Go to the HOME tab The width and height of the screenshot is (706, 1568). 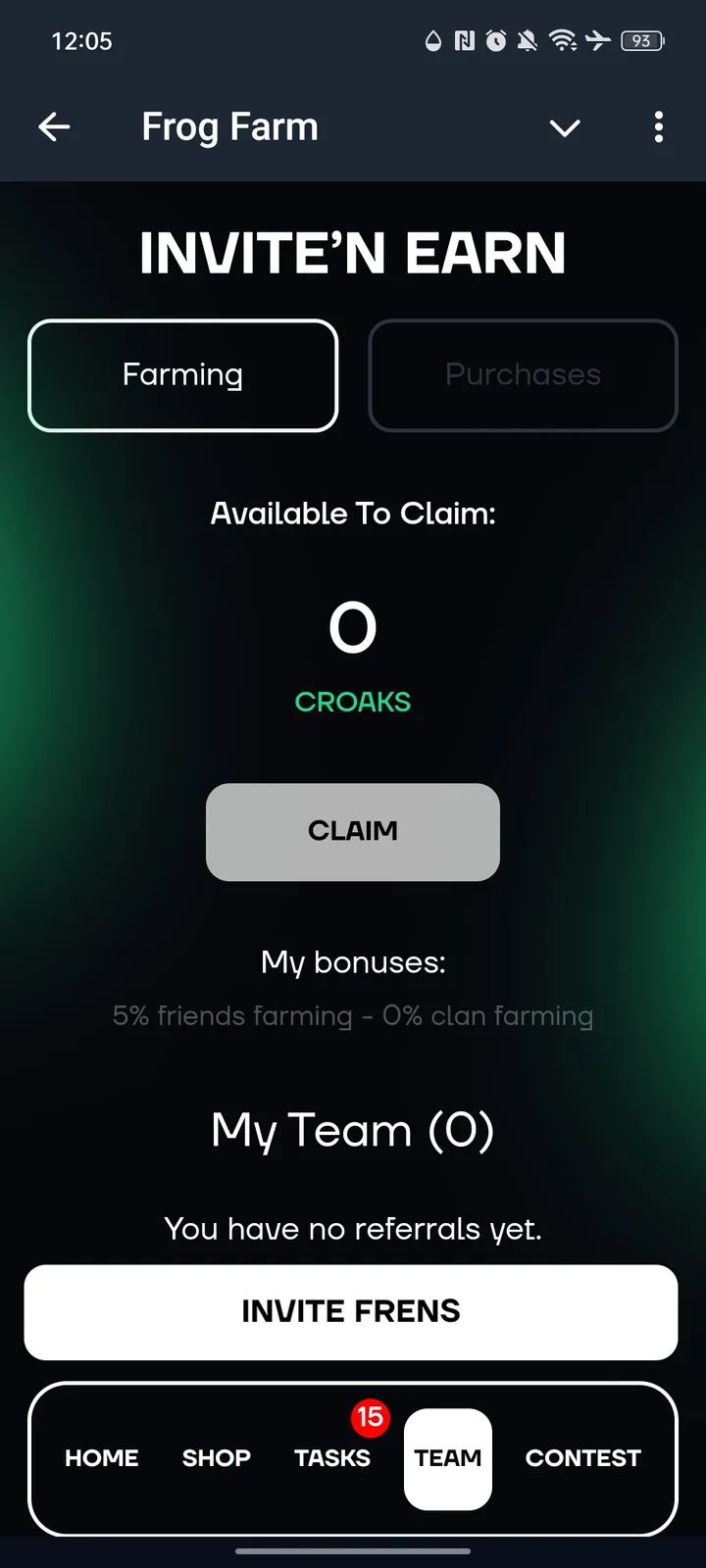pyautogui.click(x=102, y=1458)
